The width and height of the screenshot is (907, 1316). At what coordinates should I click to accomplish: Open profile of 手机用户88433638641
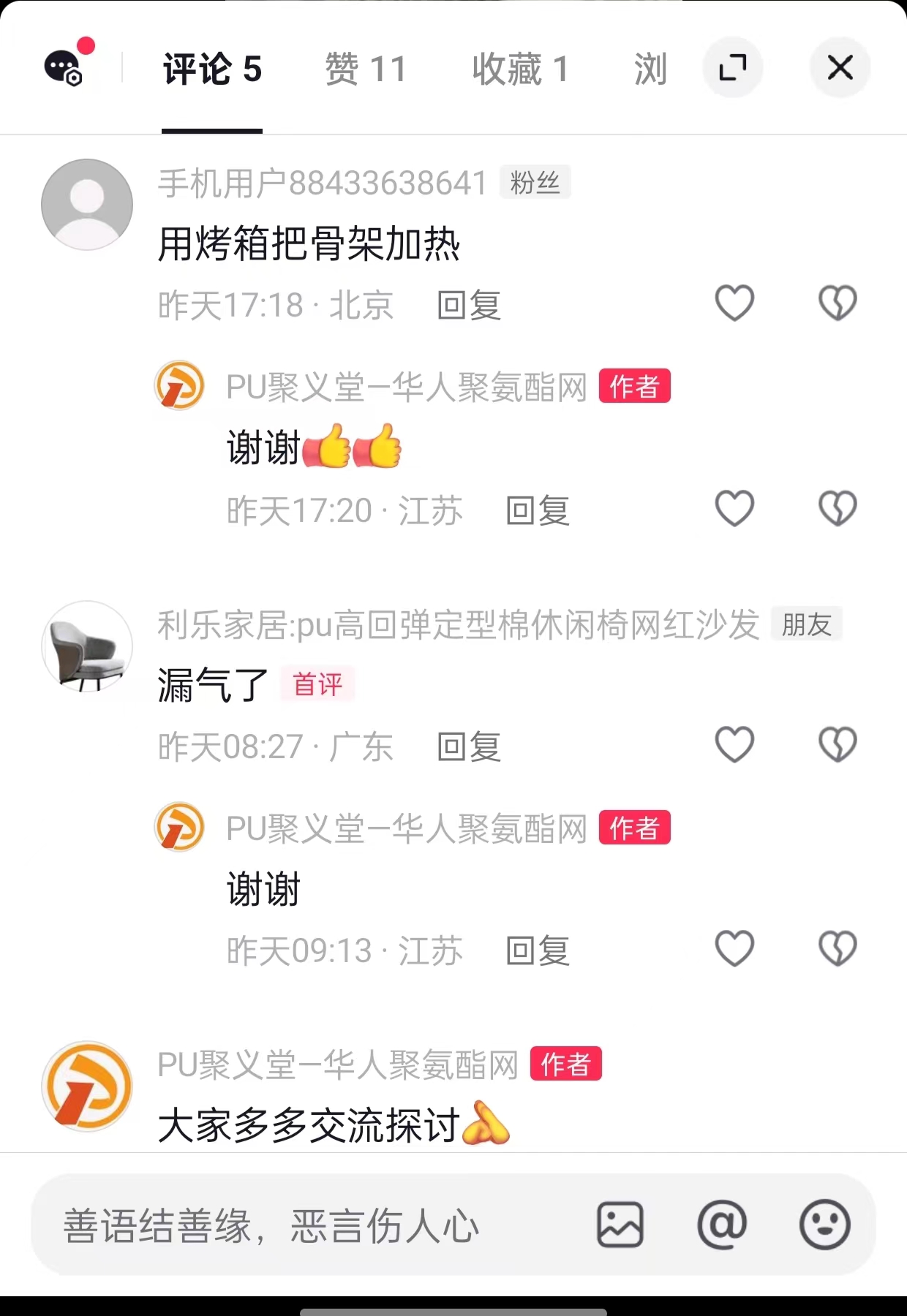(87, 205)
